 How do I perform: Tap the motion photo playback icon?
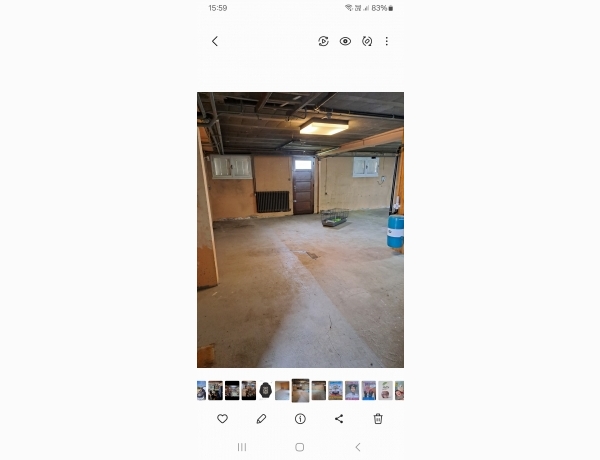pyautogui.click(x=323, y=41)
